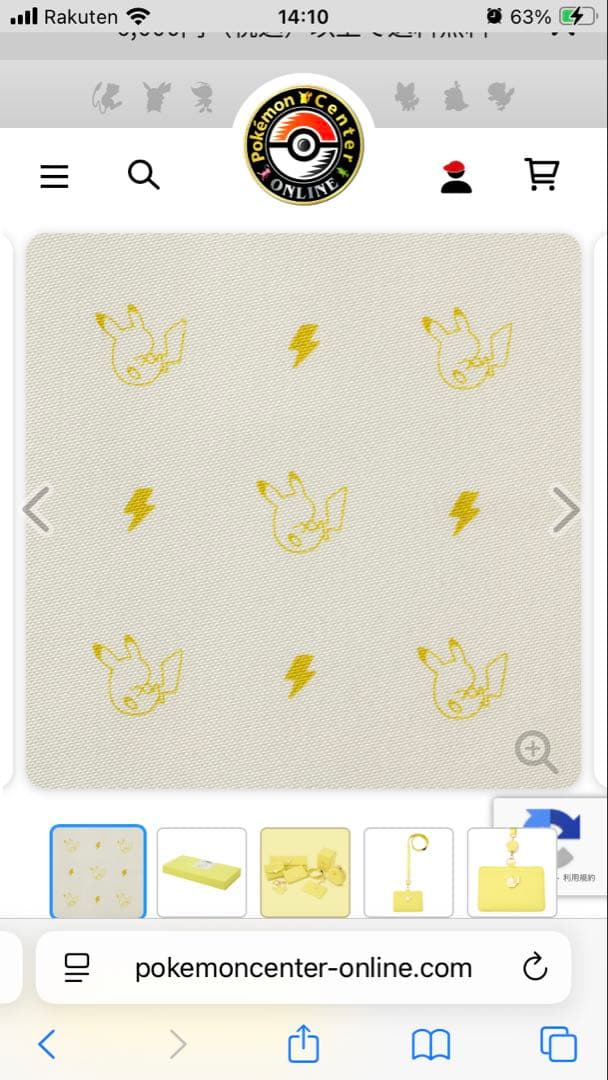The image size is (608, 1080).
Task: Show the previous product image
Action: [37, 510]
